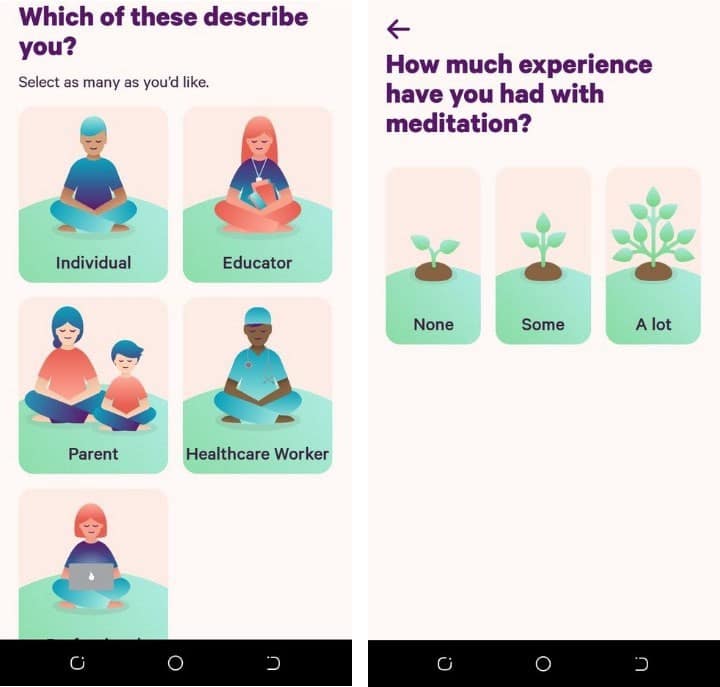Image resolution: width=720 pixels, height=687 pixels.
Task: Pick A lot of meditation experience
Action: click(653, 256)
